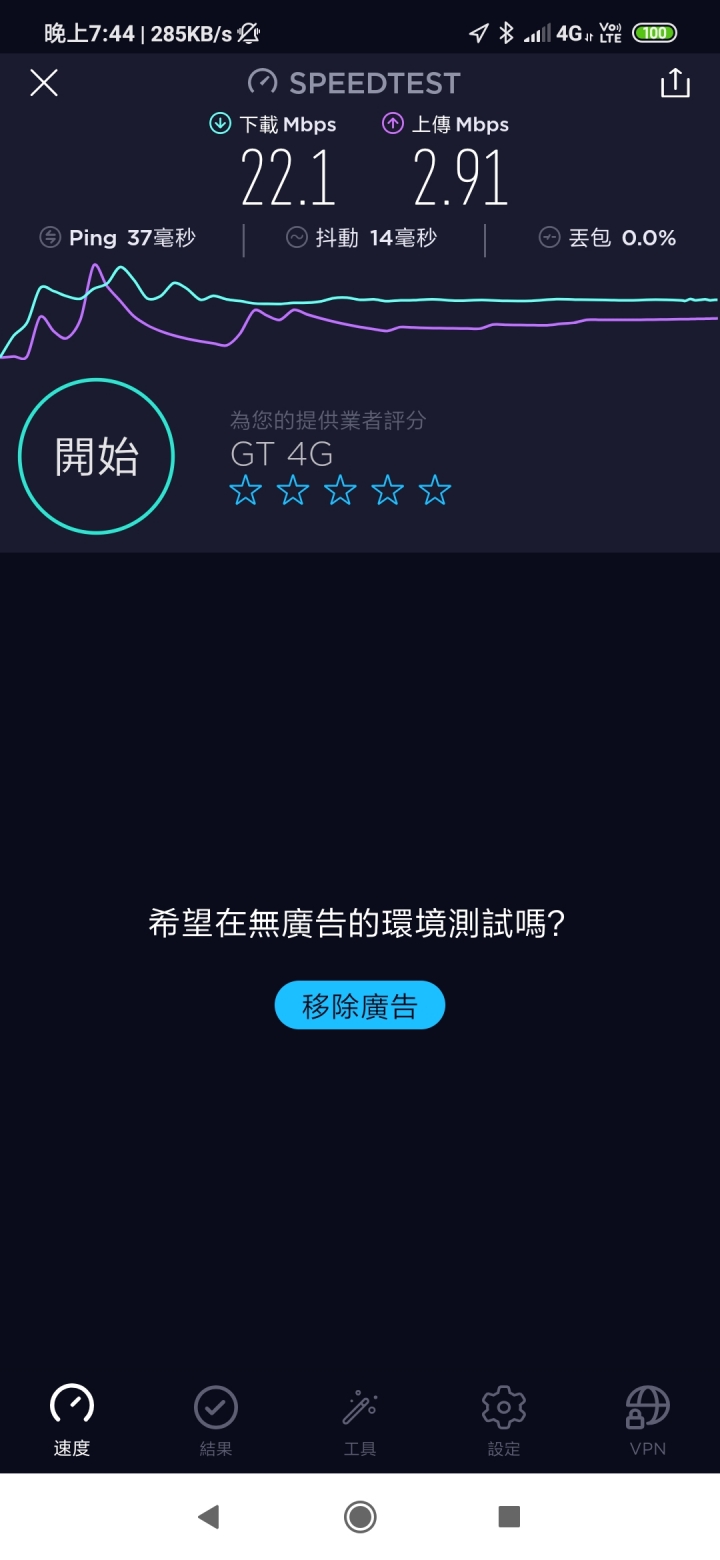Viewport: 720px width, 1560px height.
Task: Open the 結果 tab
Action: click(x=216, y=1421)
